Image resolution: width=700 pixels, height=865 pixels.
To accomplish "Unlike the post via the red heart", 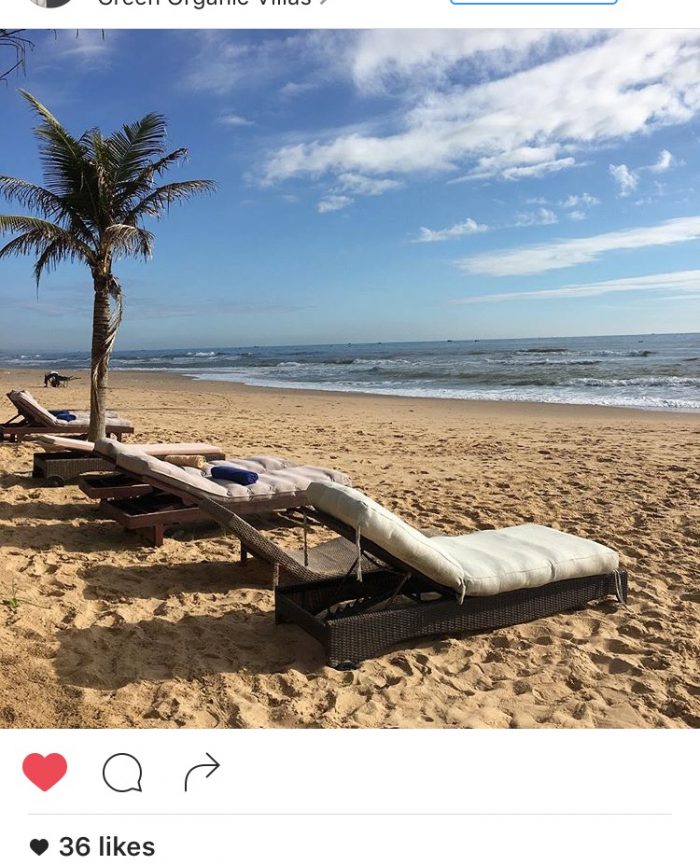I will [x=44, y=772].
